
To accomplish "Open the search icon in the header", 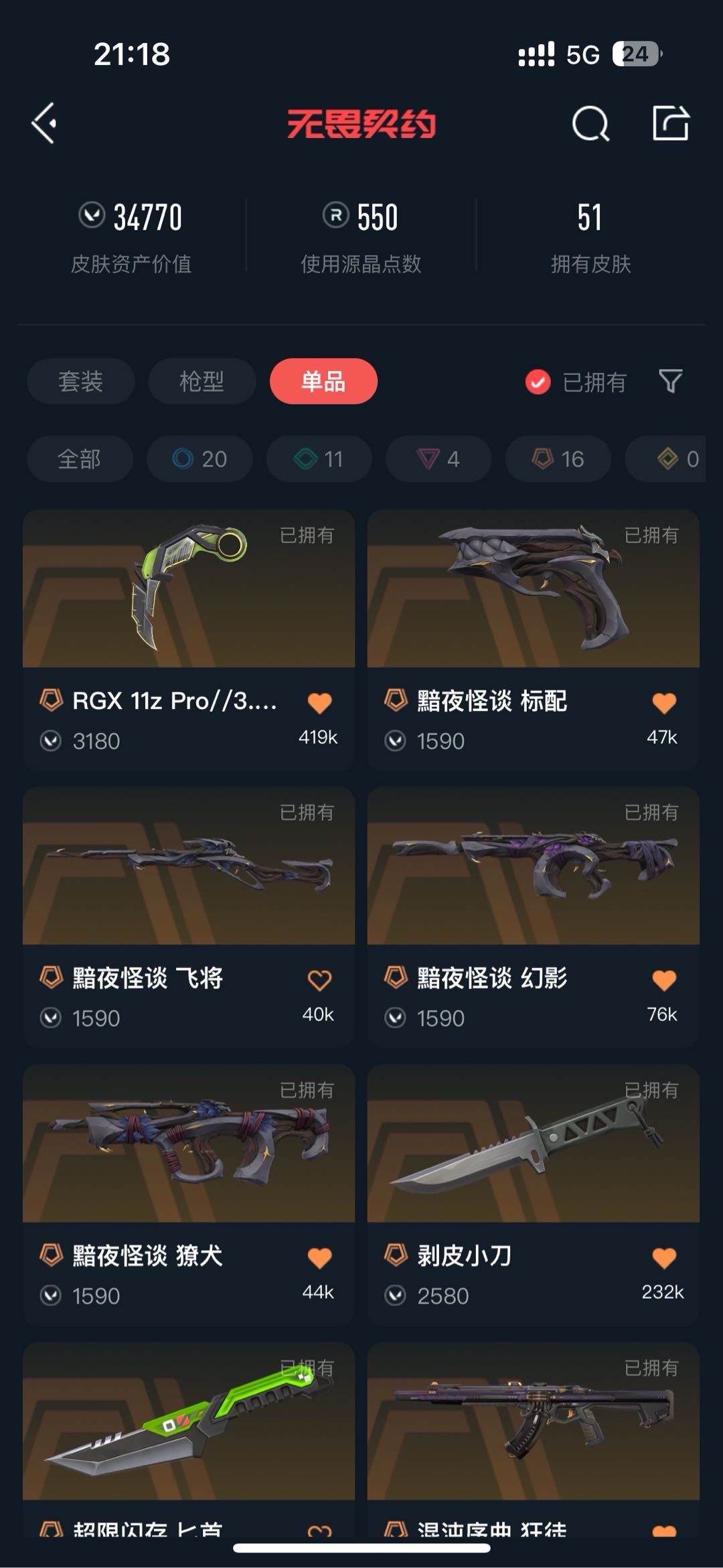I will [590, 123].
